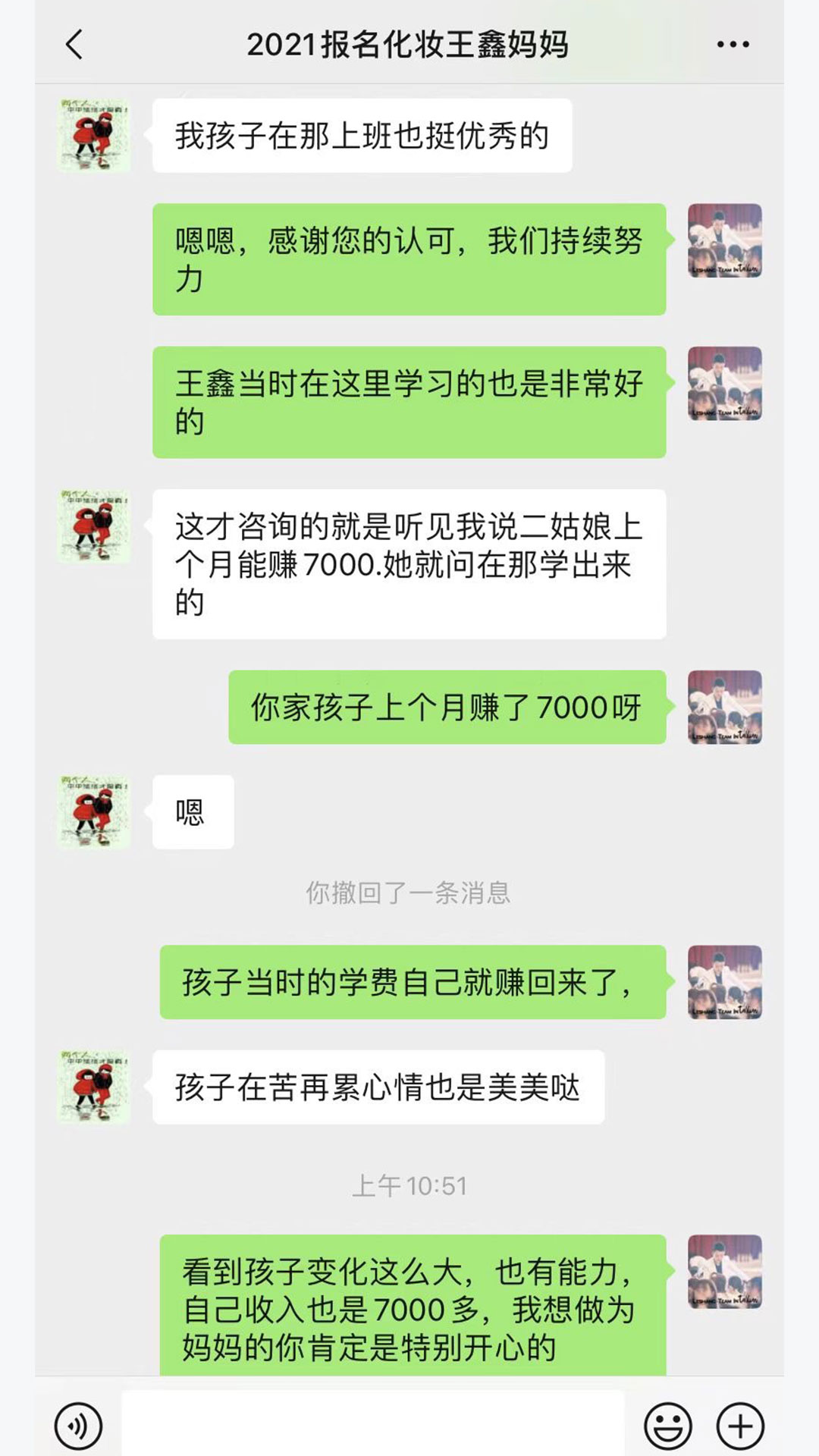Screen dimensions: 819x1456
Task: Open the plus attachment menu
Action: [x=740, y=1426]
